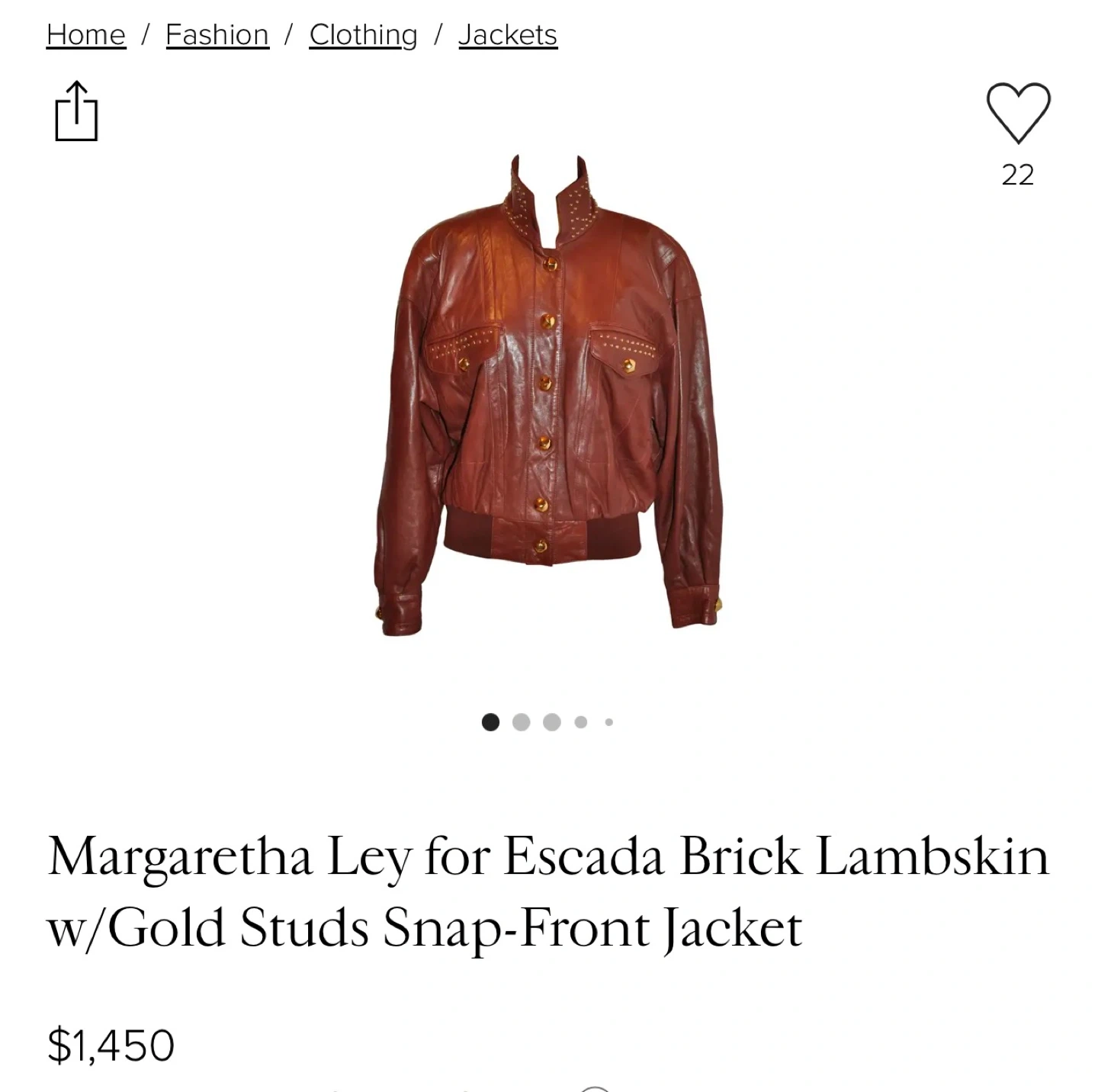Go to the Home breadcrumb link
The height and width of the screenshot is (1092, 1098).
(85, 35)
